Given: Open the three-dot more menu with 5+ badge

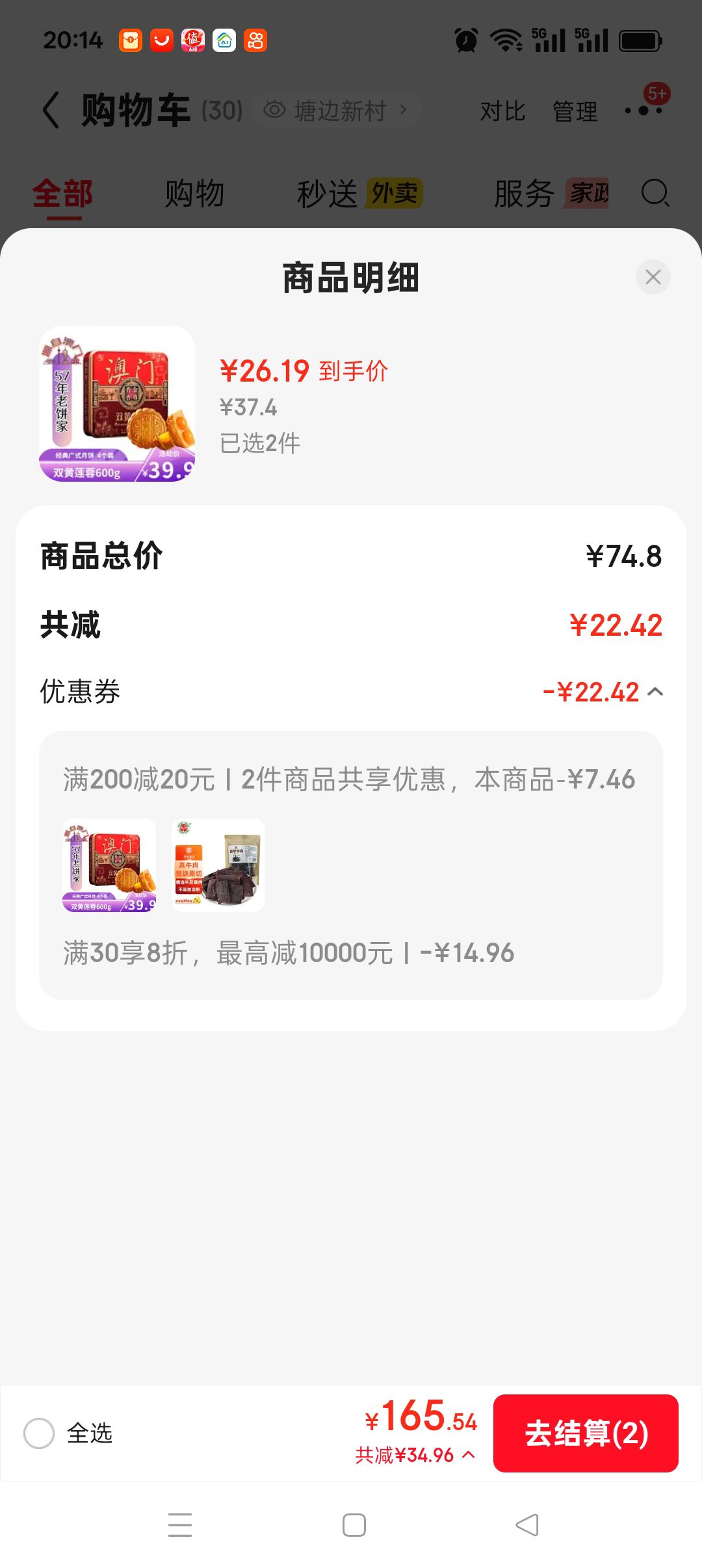Looking at the screenshot, I should click(x=643, y=111).
